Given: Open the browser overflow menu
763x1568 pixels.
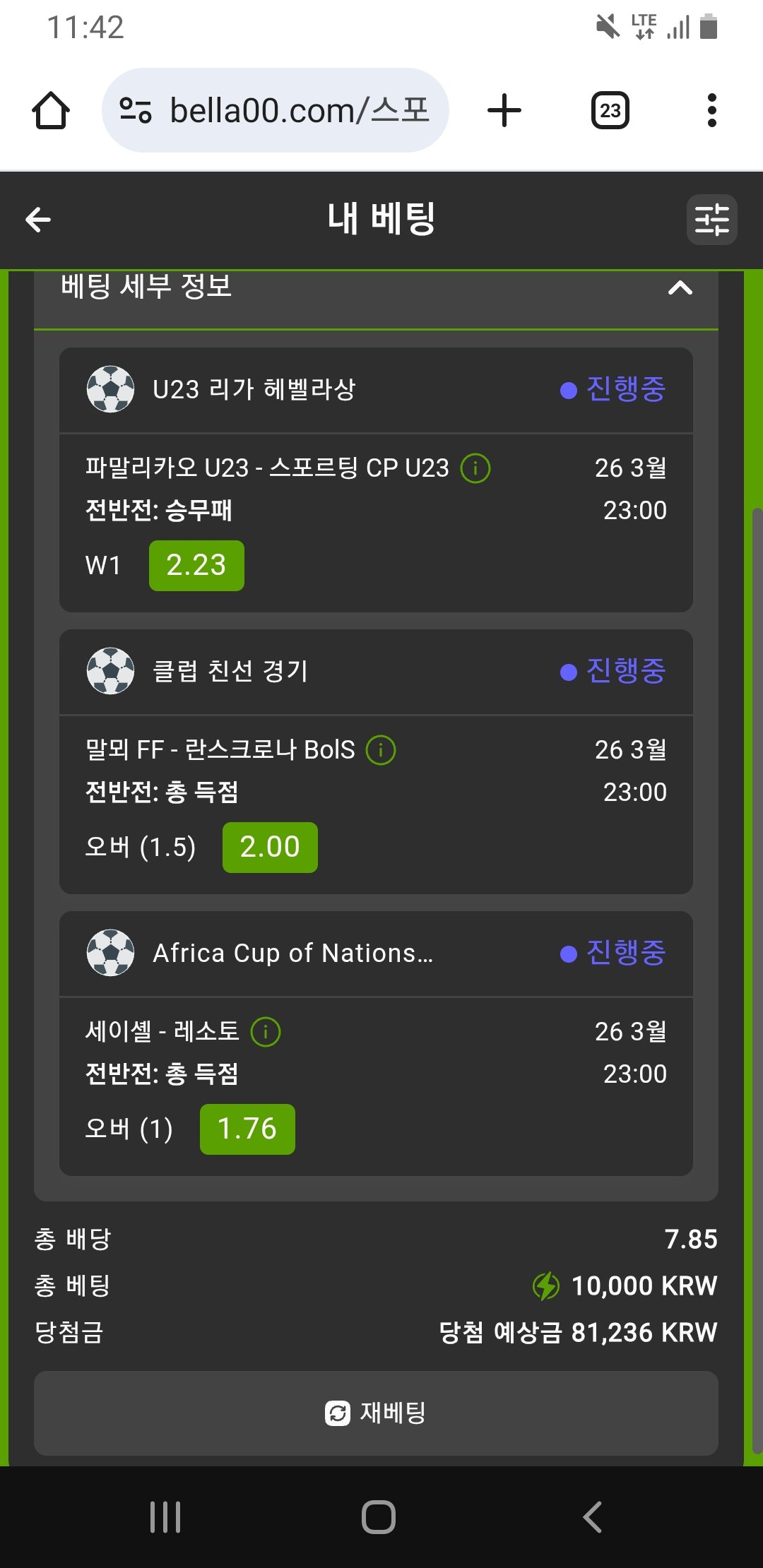Looking at the screenshot, I should [x=711, y=111].
